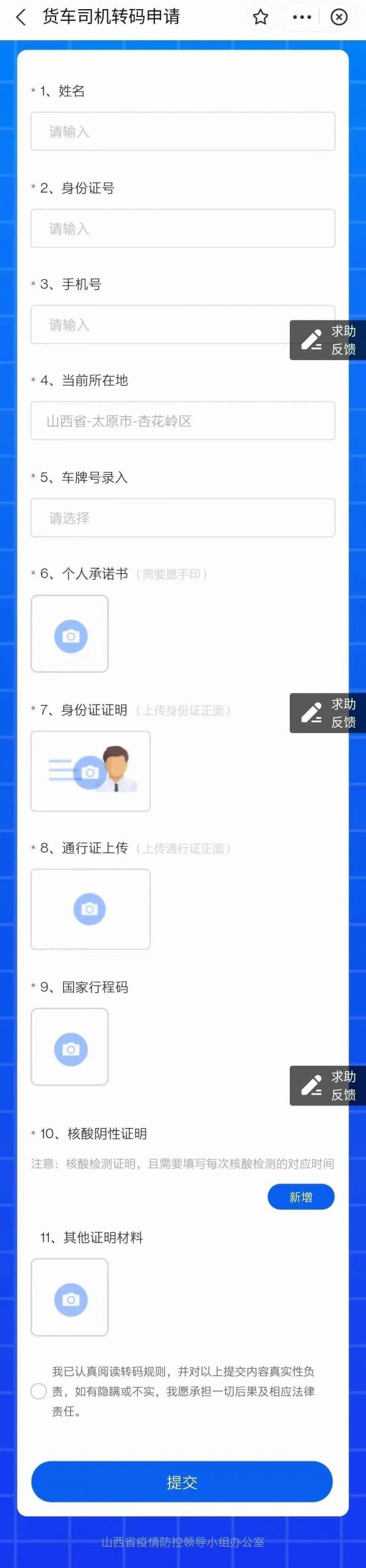Check the 我已认真阅读转码规则 agreement circle

point(38,1391)
